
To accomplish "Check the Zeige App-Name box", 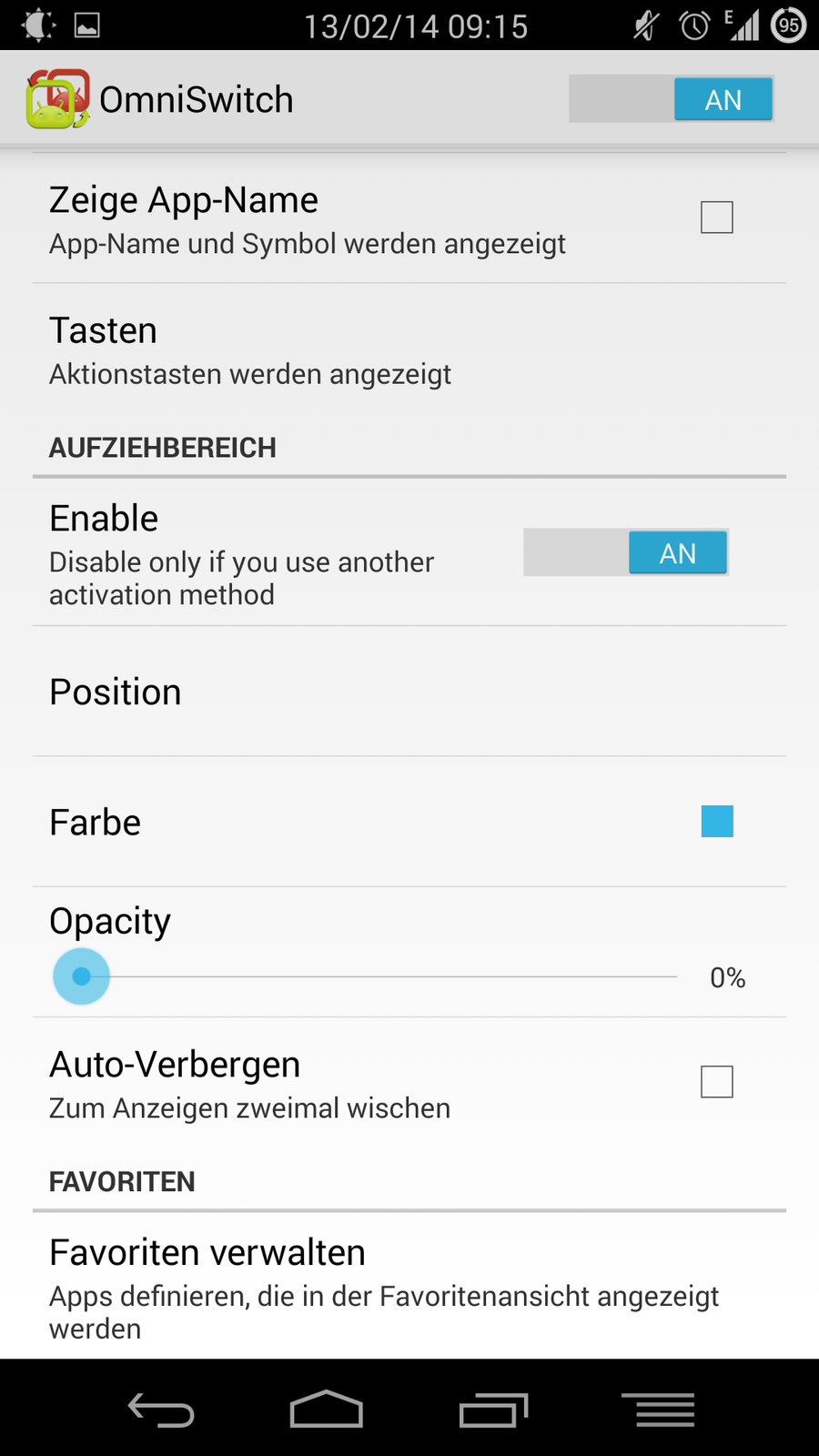I will point(716,217).
